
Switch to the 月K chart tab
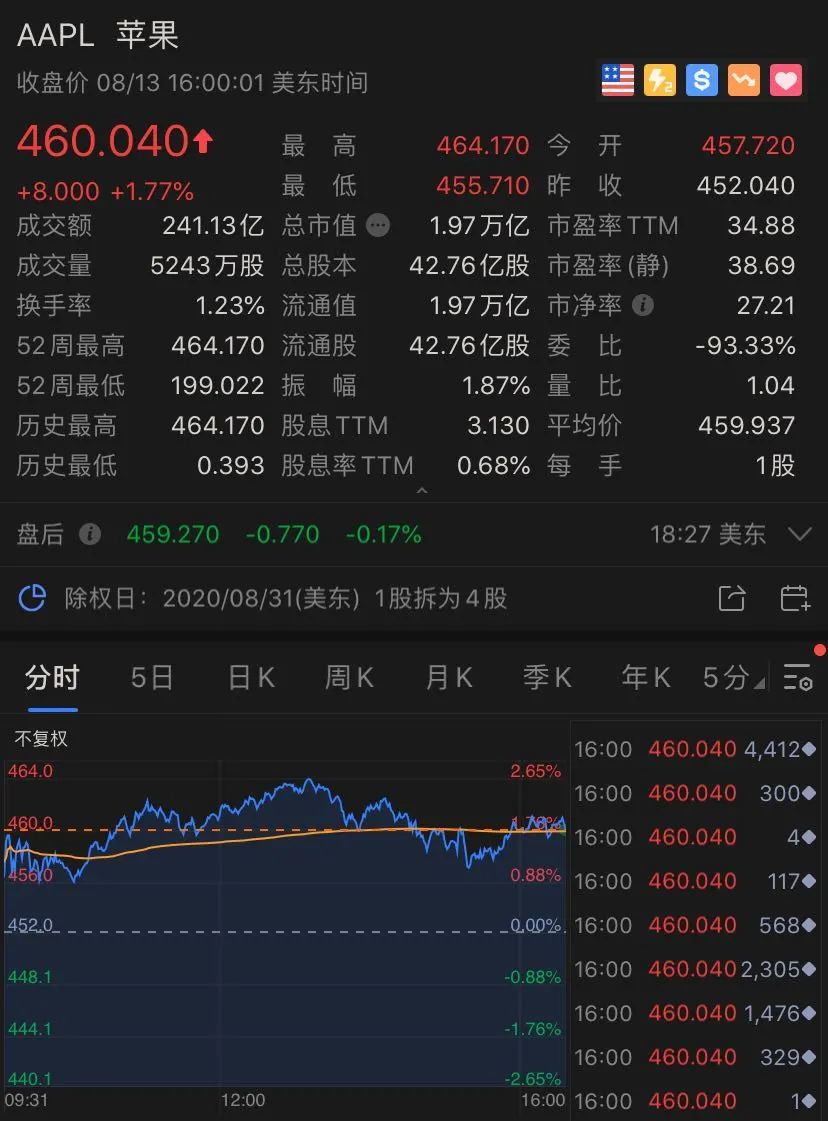click(448, 677)
